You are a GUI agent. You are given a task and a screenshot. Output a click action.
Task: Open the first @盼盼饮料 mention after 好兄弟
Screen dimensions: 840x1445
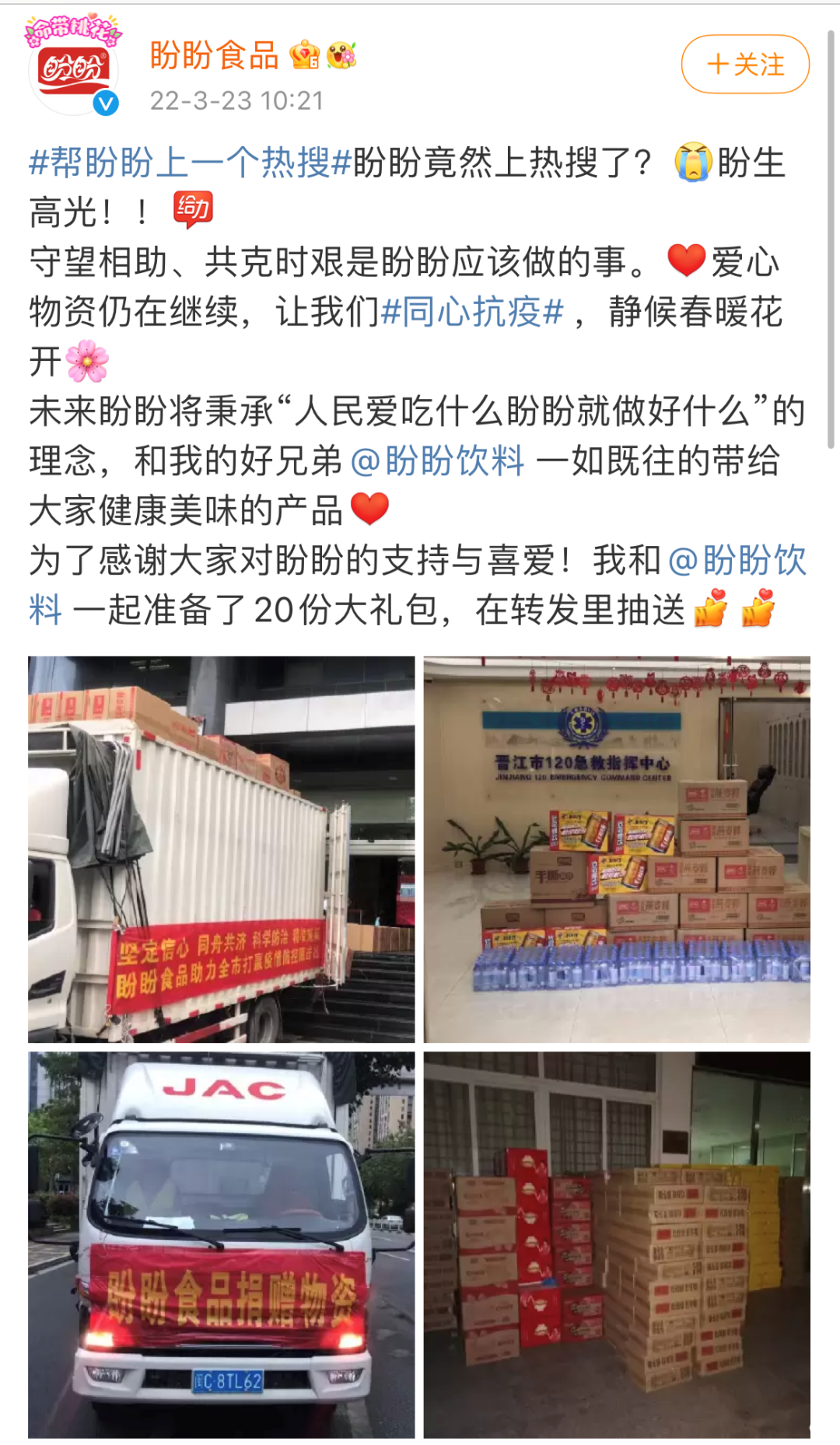click(439, 460)
